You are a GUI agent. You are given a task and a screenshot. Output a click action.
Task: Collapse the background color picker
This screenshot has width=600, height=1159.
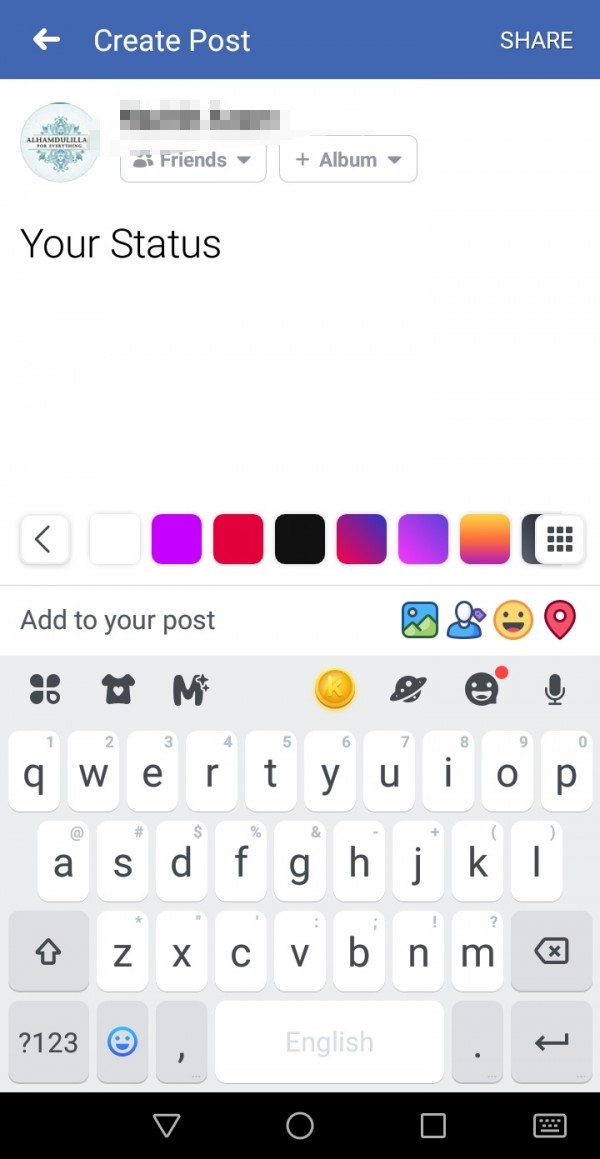[44, 540]
